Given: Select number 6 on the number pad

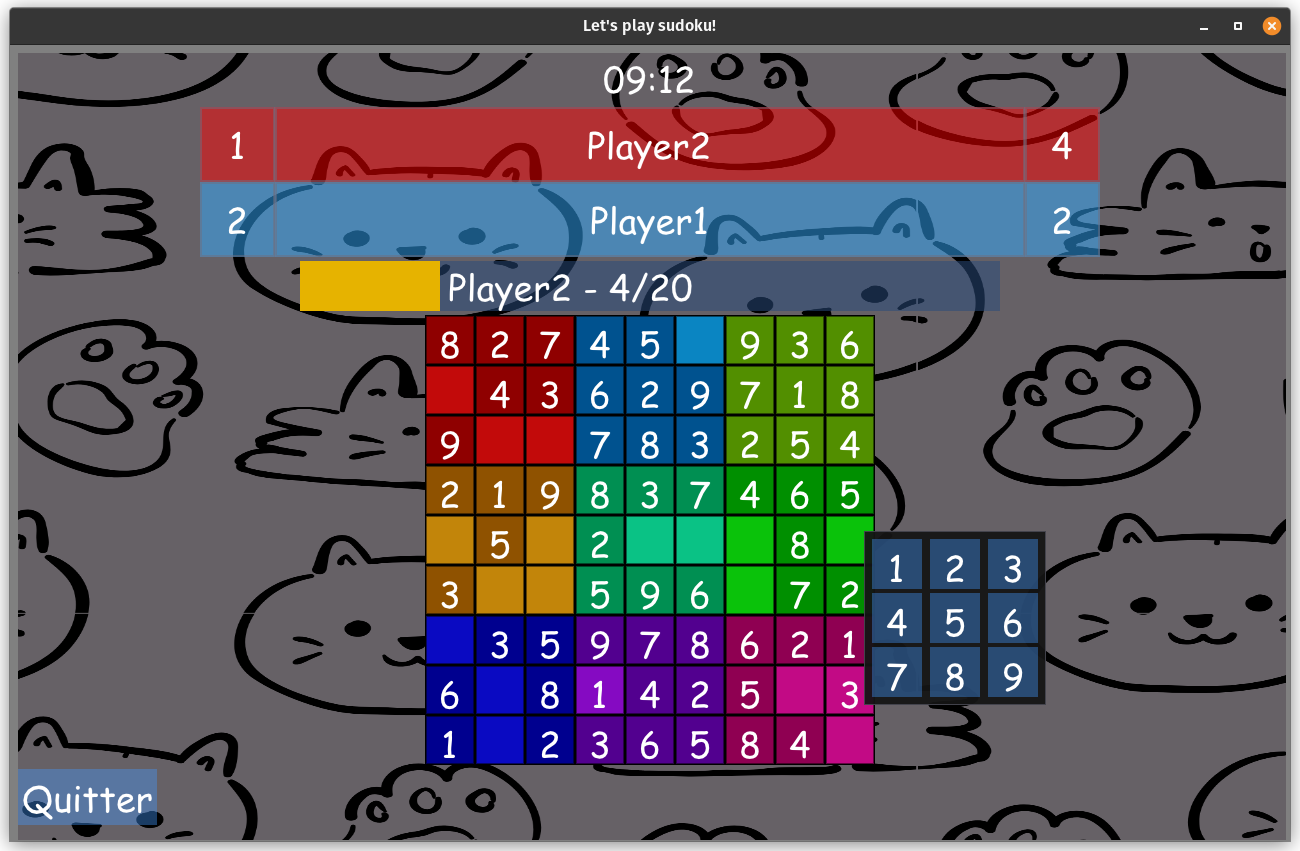Looking at the screenshot, I should point(1012,620).
